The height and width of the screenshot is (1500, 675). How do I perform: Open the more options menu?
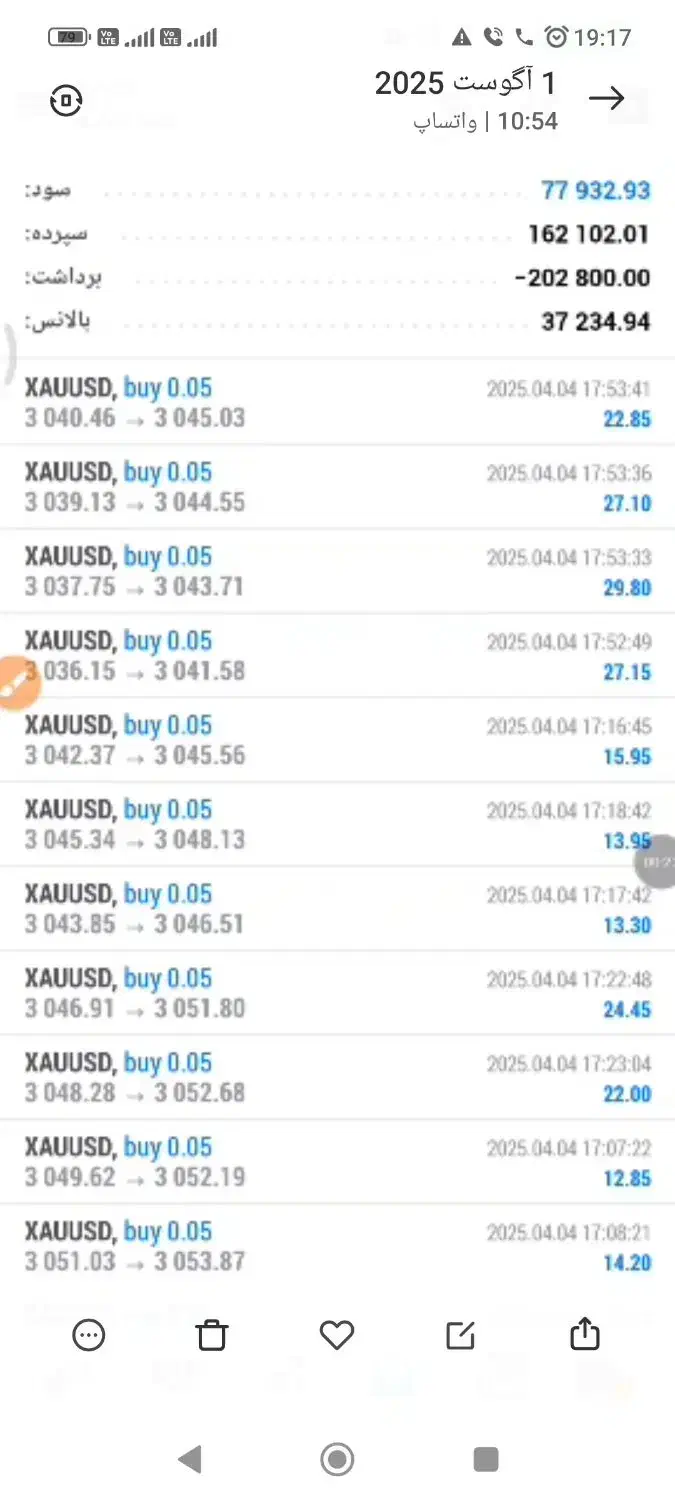(x=89, y=1335)
